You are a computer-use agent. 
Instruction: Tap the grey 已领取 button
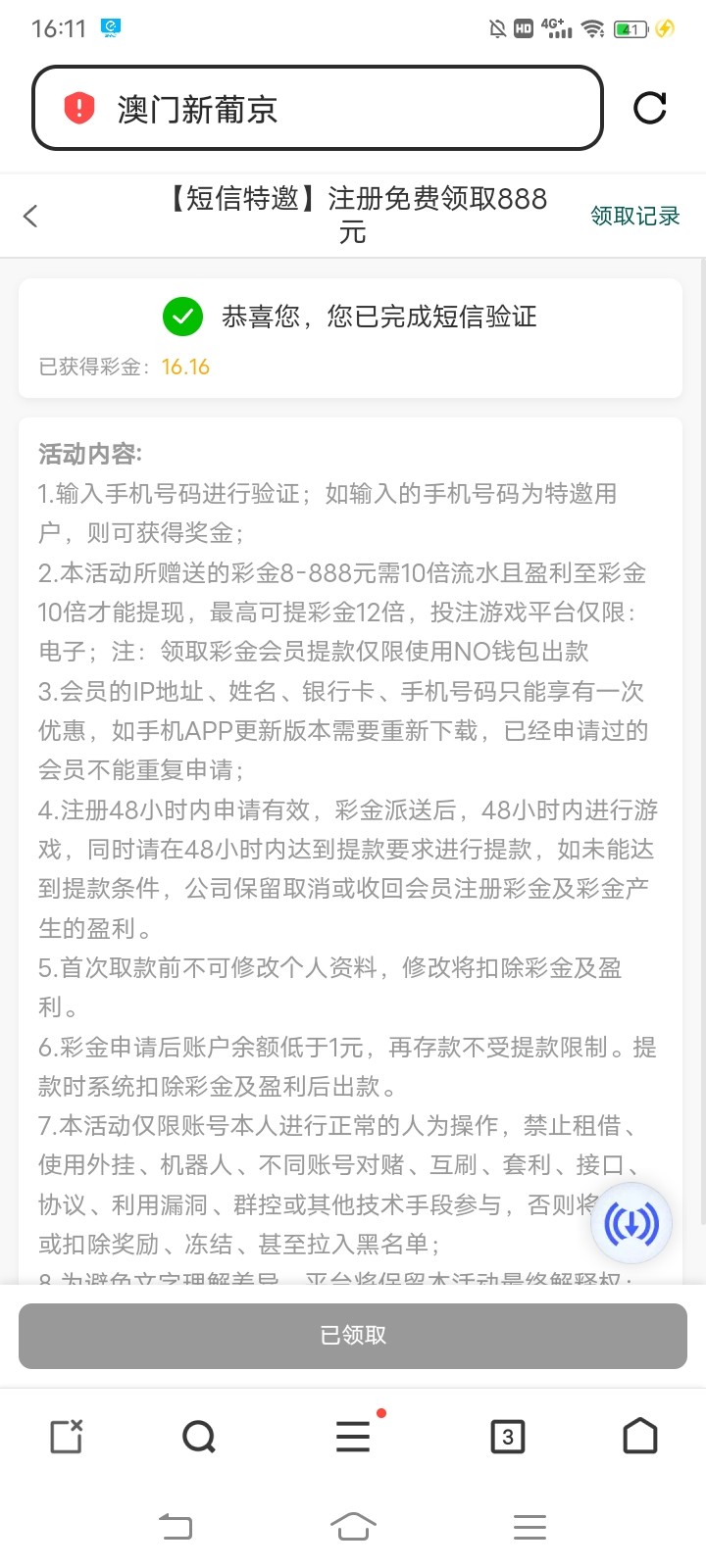pos(353,1336)
